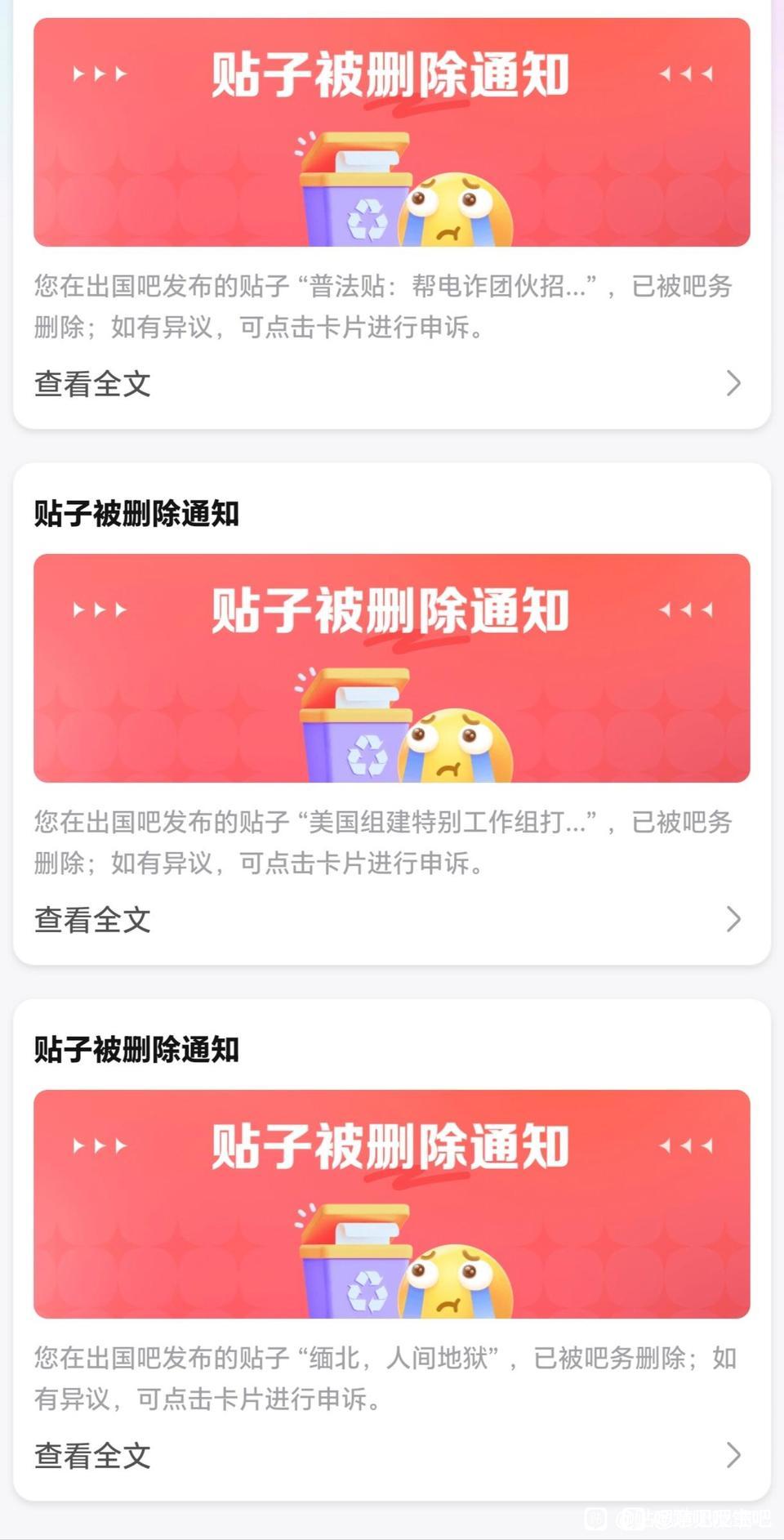This screenshot has width=784, height=1540.
Task: Tap the deletion banner for the 美国组建特别工作组 post
Action: 392,668
